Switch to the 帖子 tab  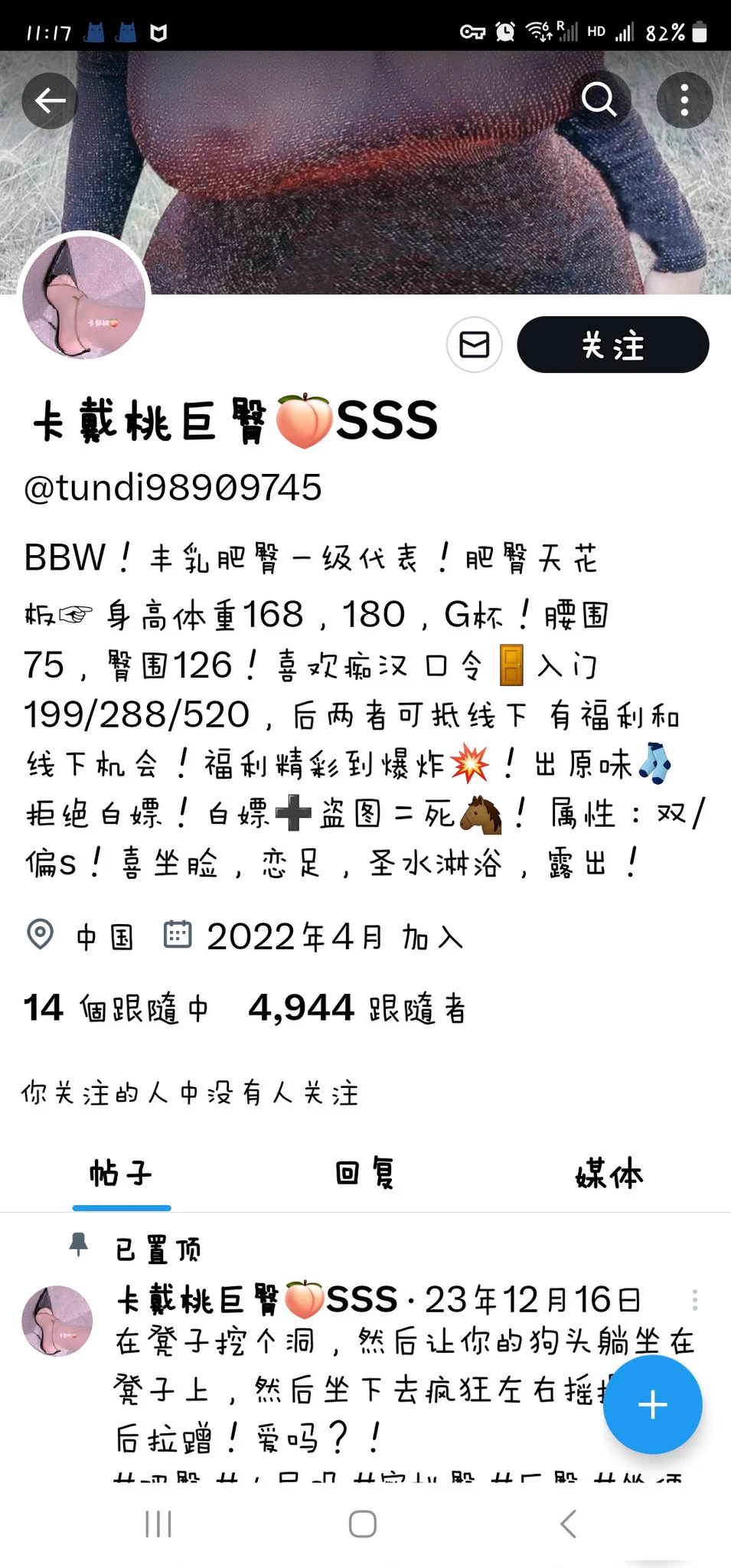[121, 1174]
